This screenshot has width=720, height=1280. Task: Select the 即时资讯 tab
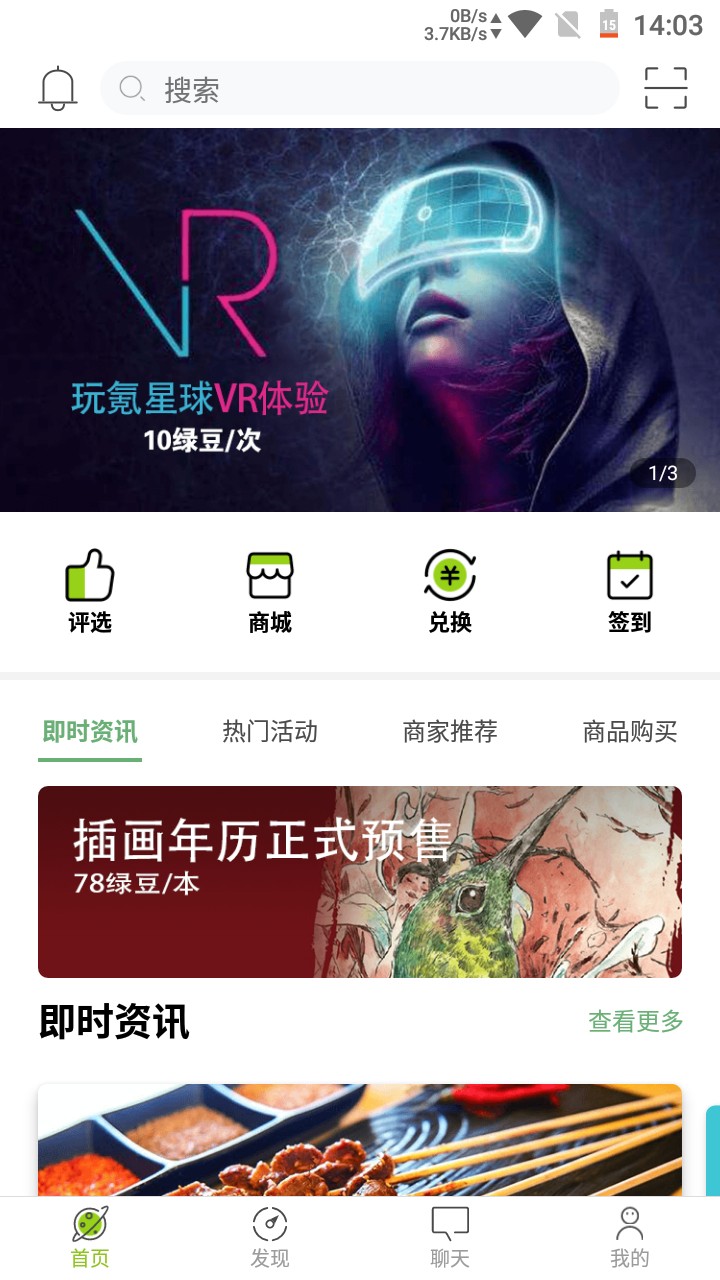click(90, 732)
